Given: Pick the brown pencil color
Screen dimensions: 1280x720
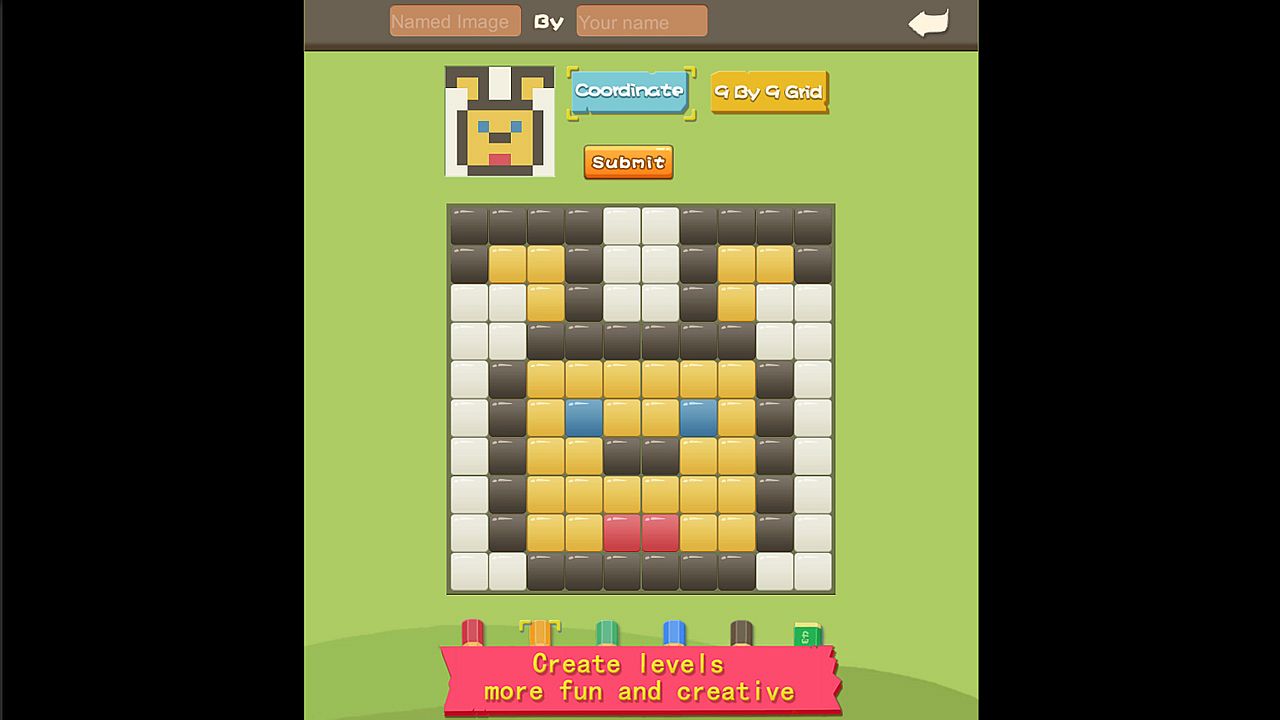Looking at the screenshot, I should point(741,633).
